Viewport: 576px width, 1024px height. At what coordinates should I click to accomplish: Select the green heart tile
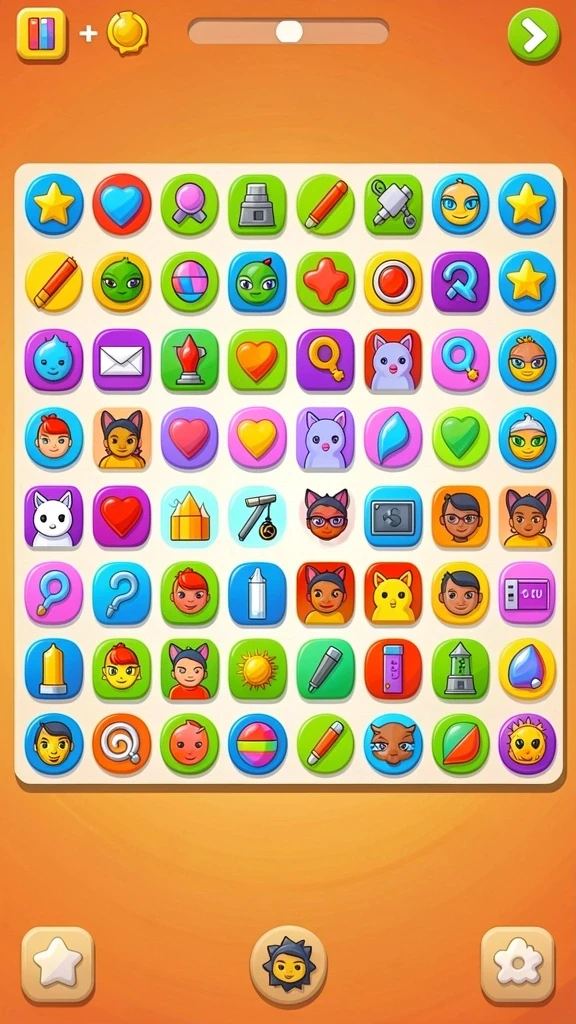pyautogui.click(x=461, y=438)
